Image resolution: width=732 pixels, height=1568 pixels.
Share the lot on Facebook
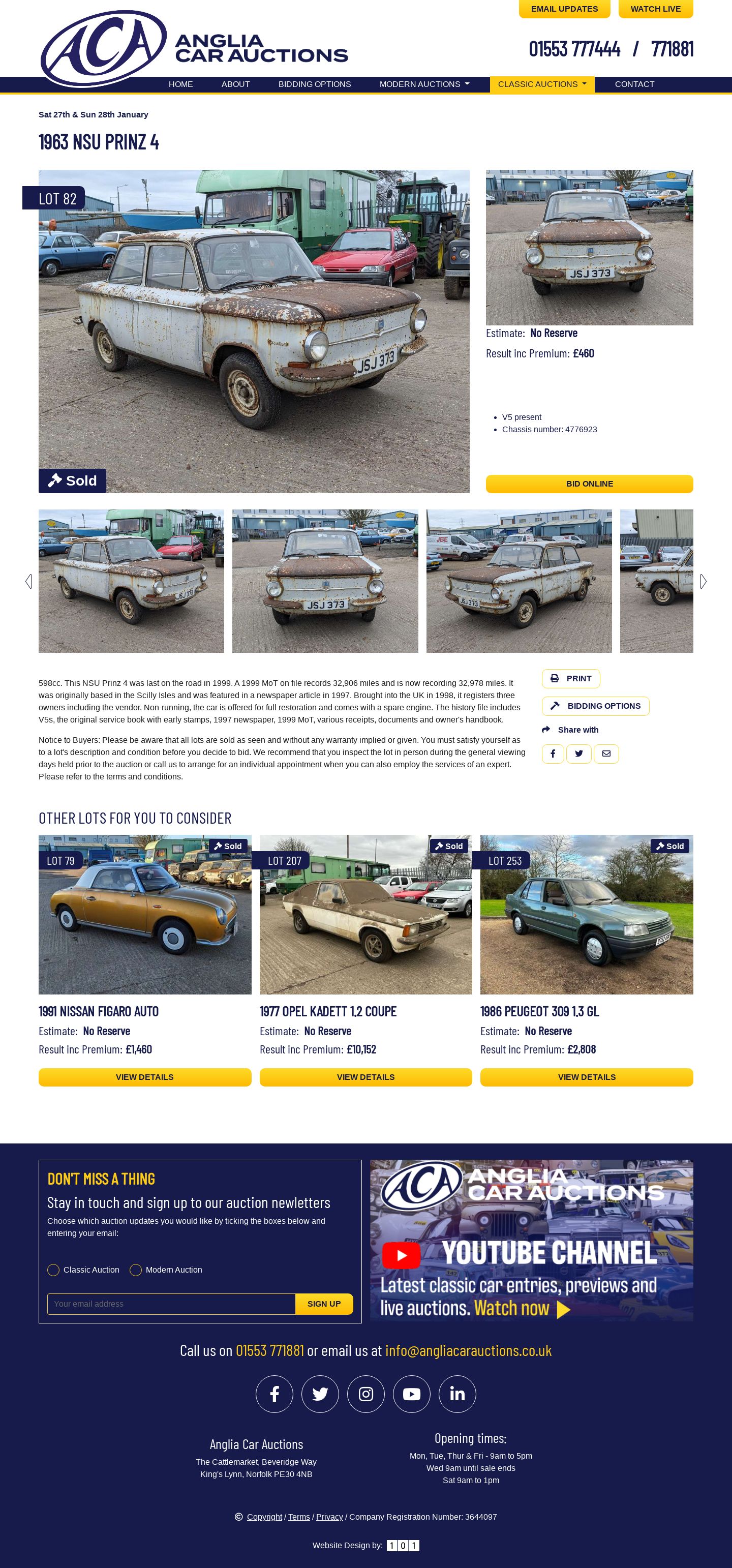tap(553, 753)
